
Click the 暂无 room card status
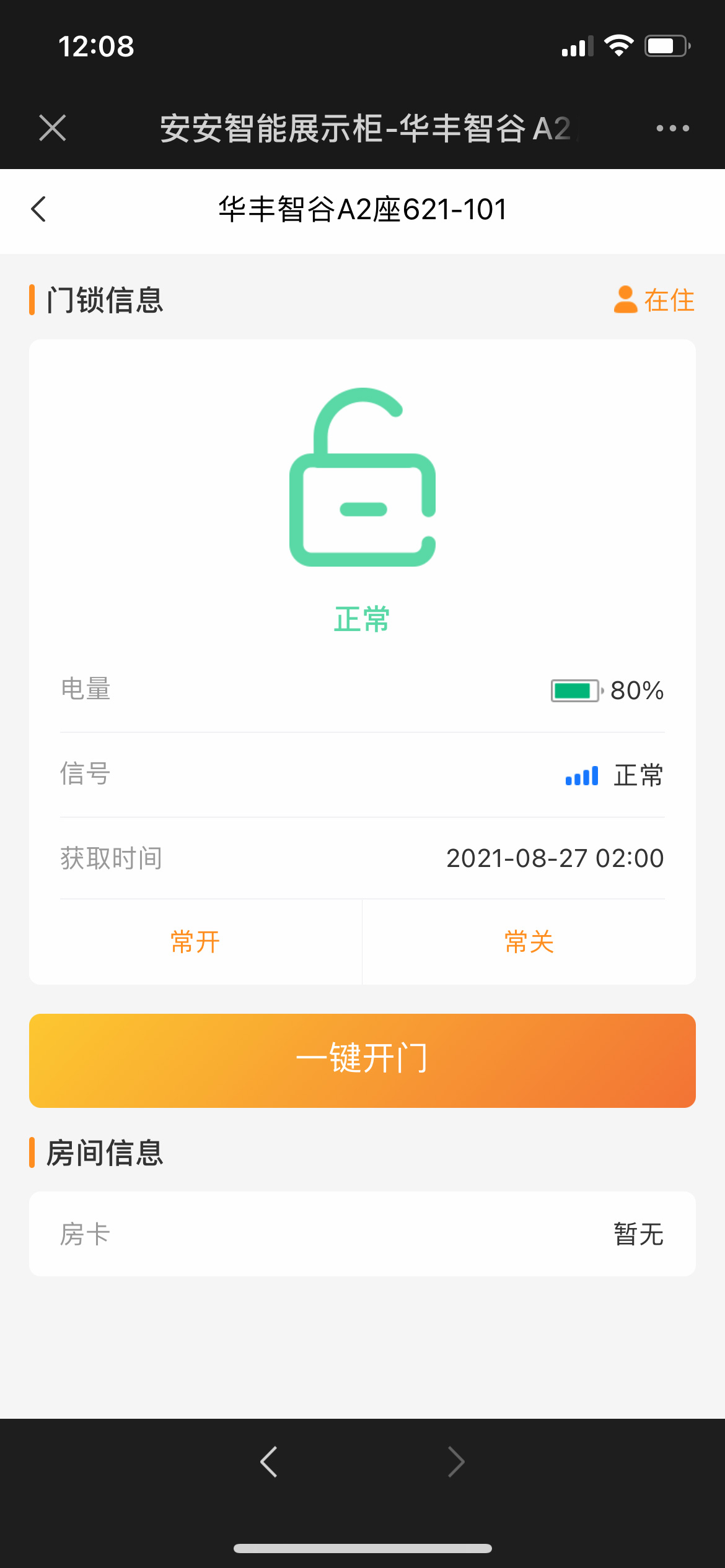point(639,1233)
